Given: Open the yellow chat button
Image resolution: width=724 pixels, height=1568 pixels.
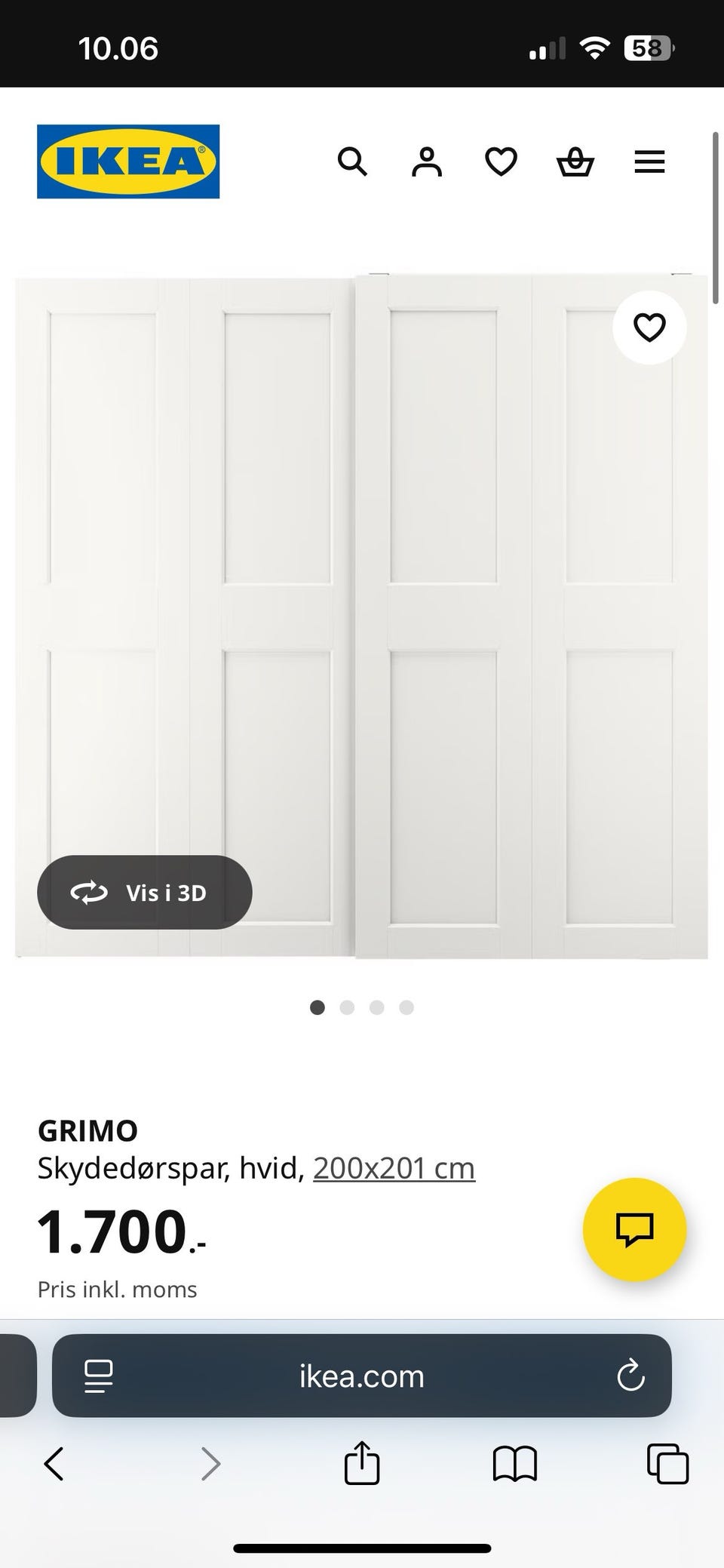Looking at the screenshot, I should 634,1229.
